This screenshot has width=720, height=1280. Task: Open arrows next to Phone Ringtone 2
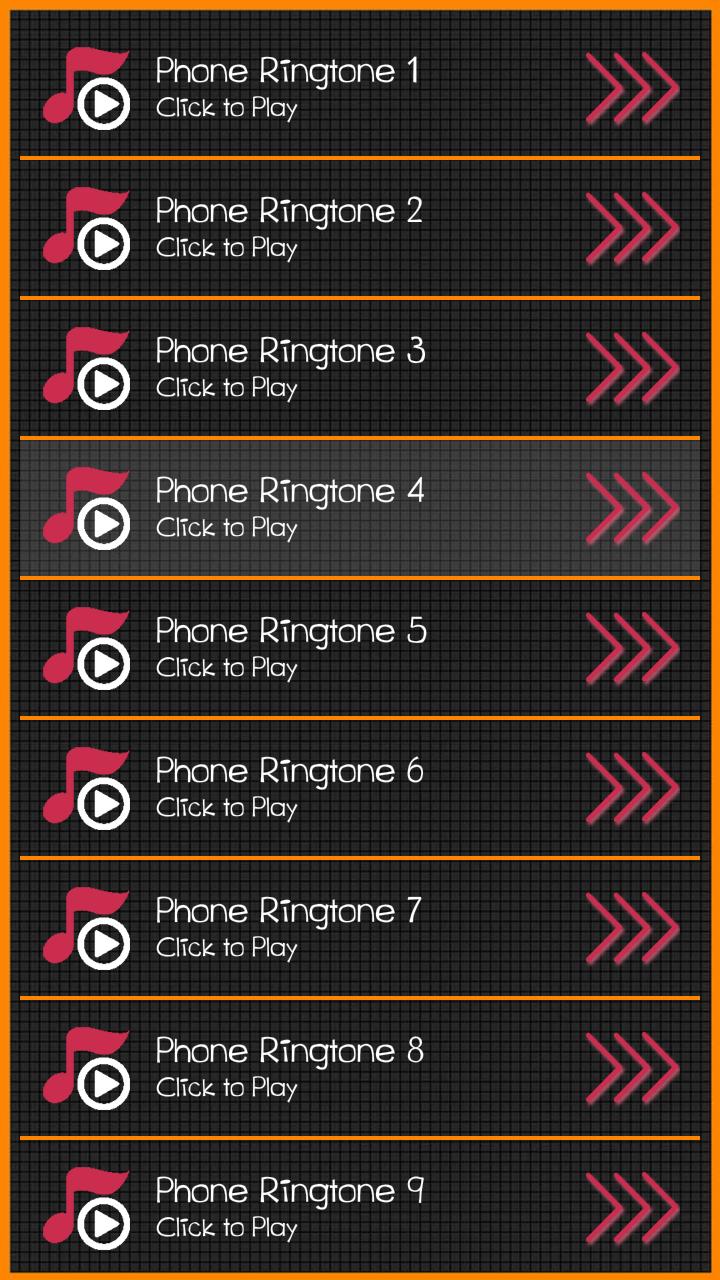pos(632,229)
